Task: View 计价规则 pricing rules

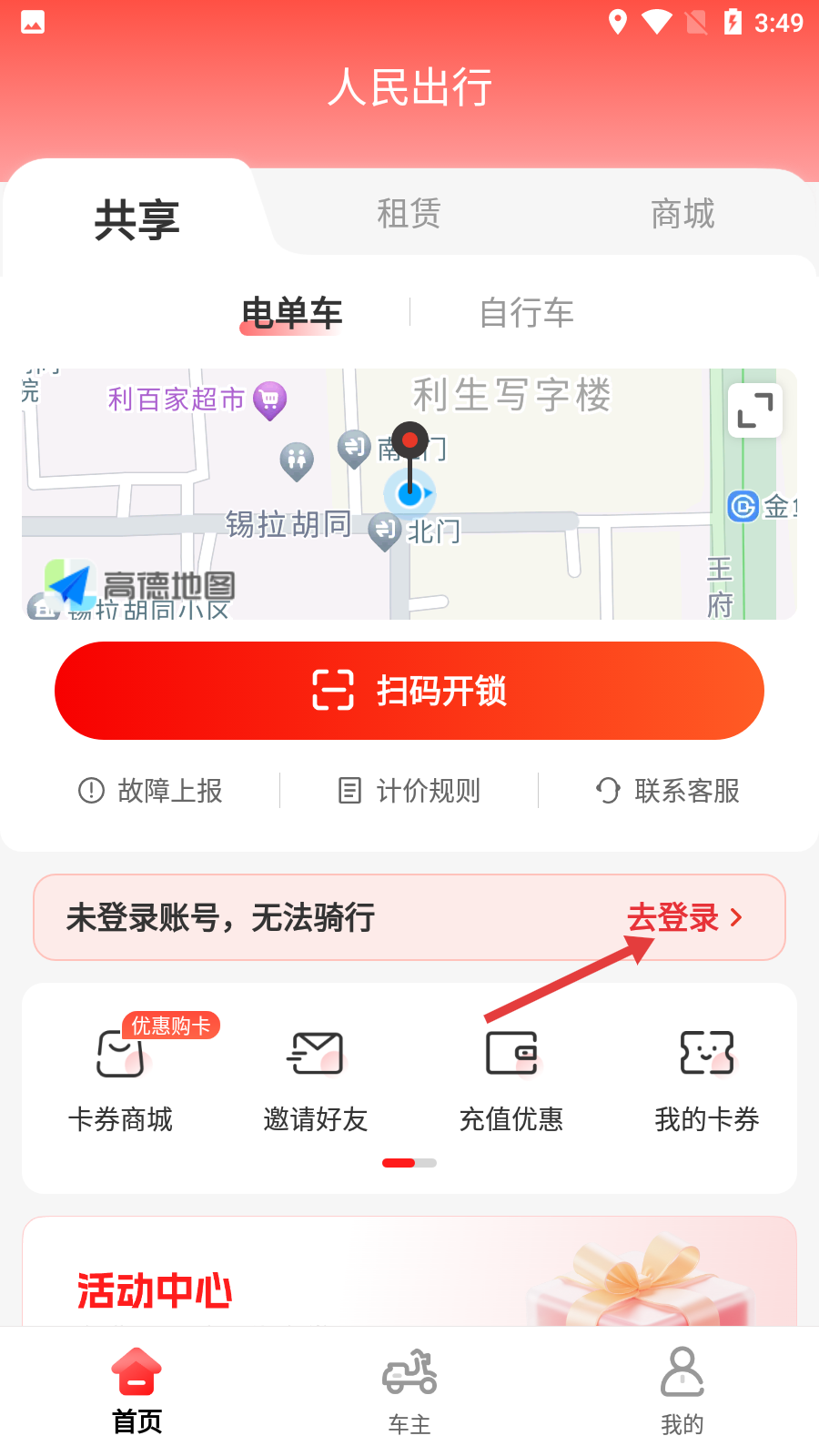Action: click(409, 791)
